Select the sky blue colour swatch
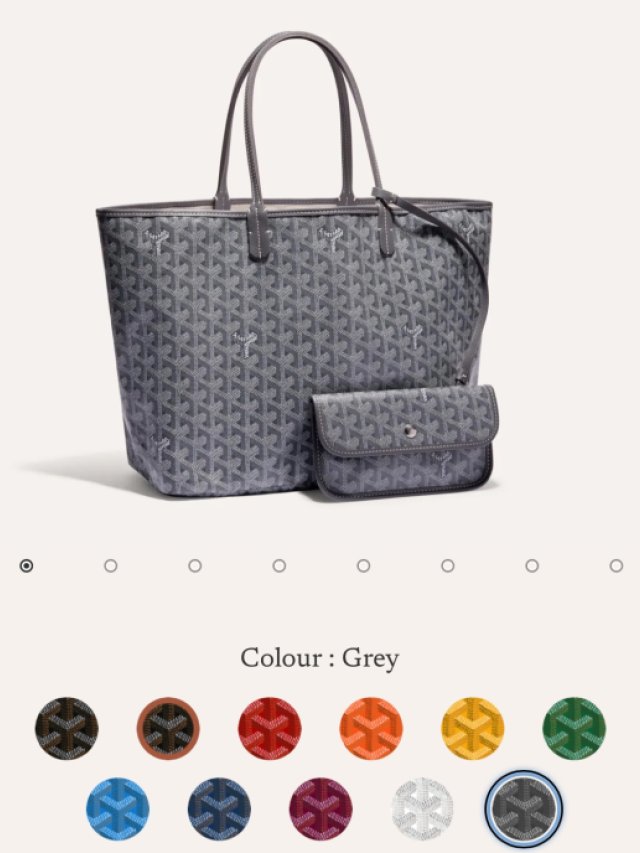The height and width of the screenshot is (853, 640). coord(118,809)
